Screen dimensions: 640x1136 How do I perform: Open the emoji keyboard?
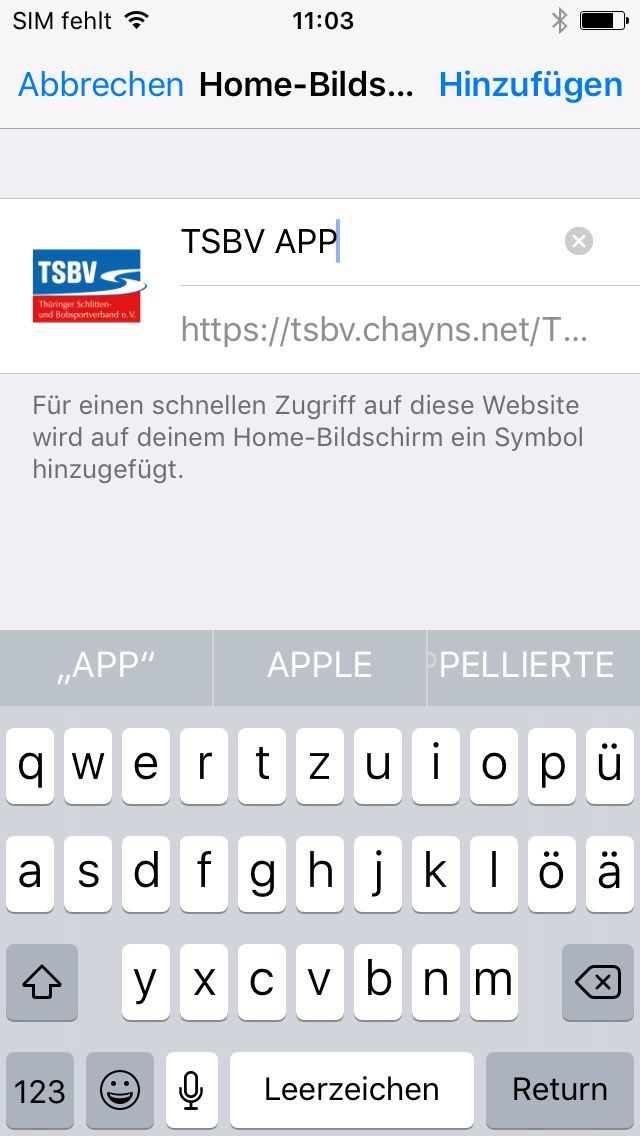coord(120,1089)
